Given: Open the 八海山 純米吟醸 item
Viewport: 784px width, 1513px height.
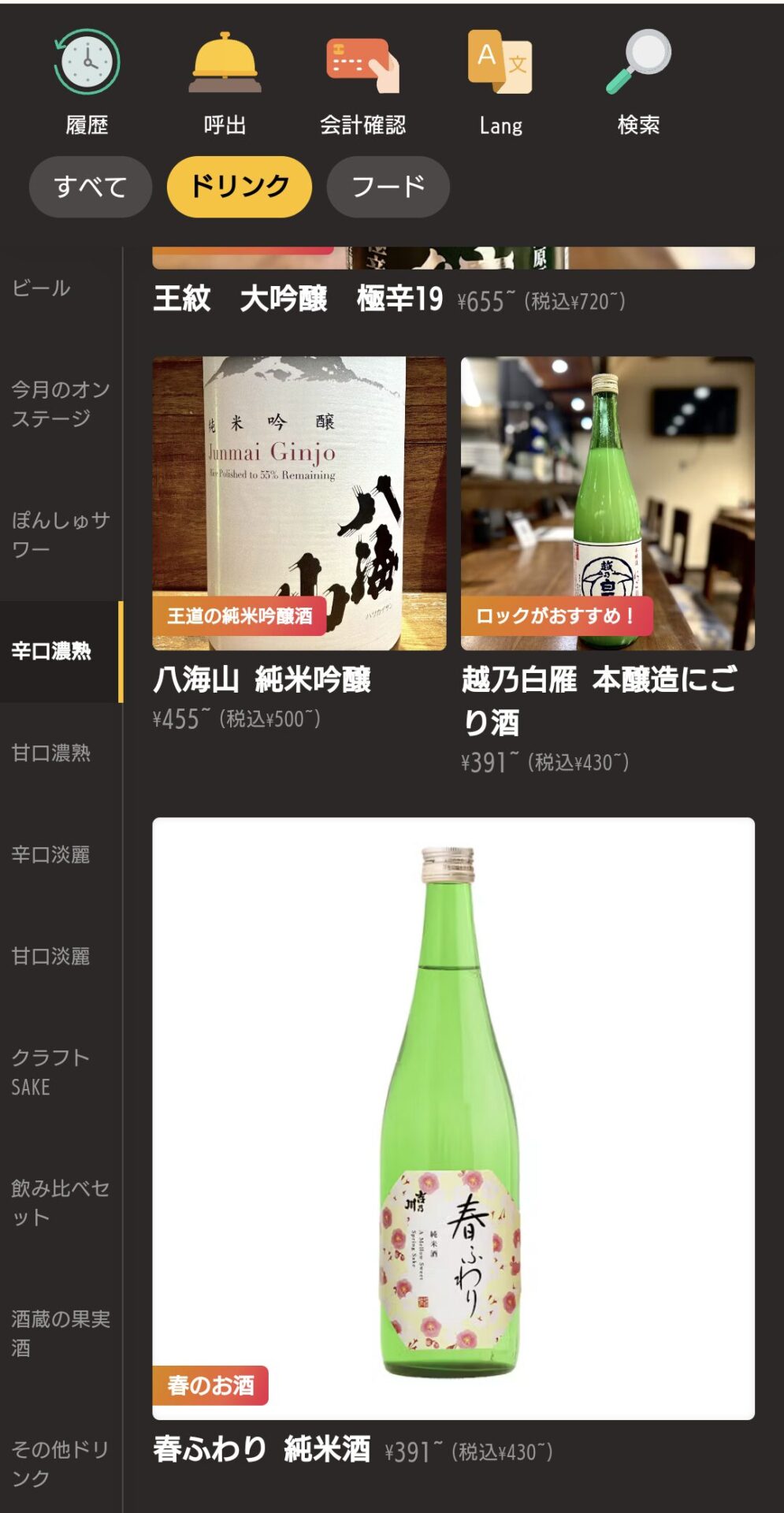Looking at the screenshot, I should tap(299, 545).
